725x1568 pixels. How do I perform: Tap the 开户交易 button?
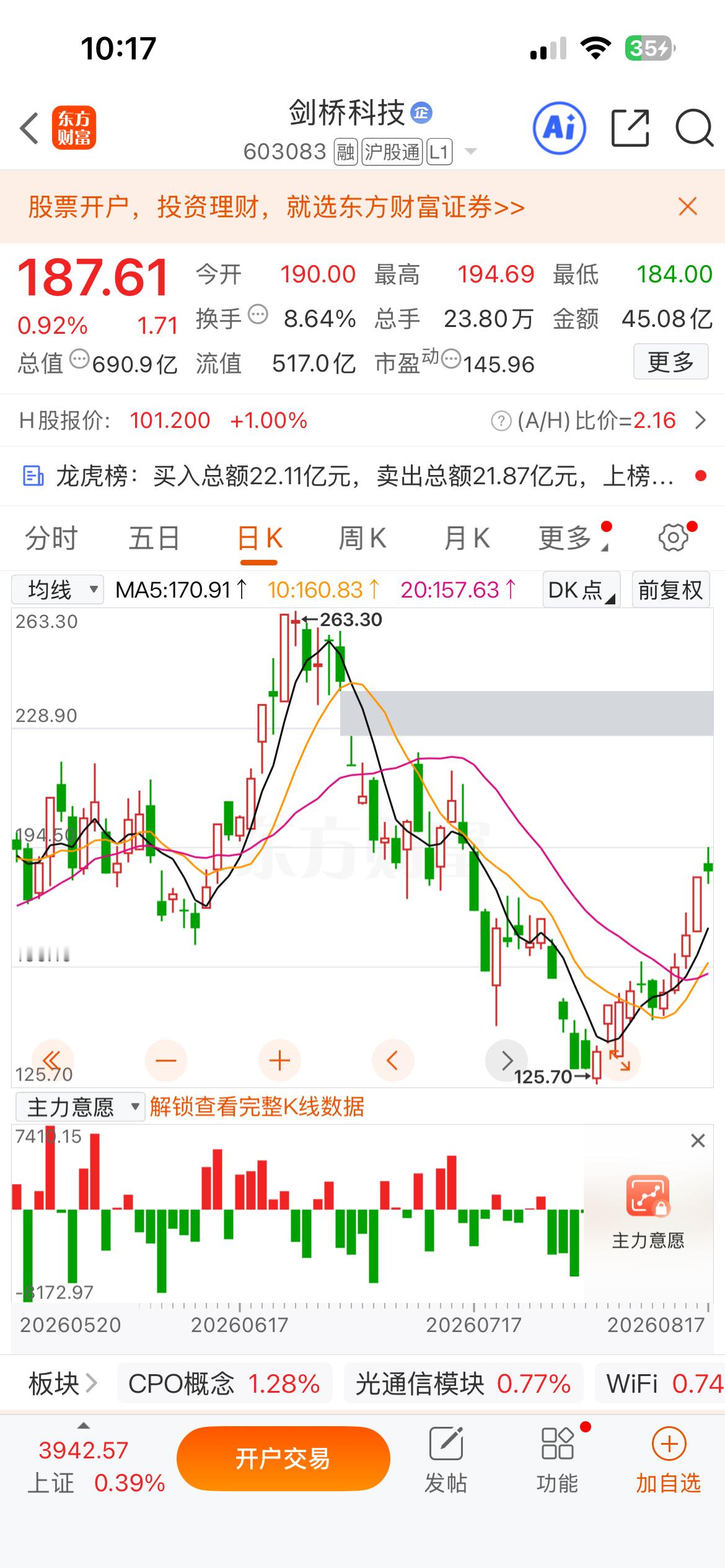283,1458
